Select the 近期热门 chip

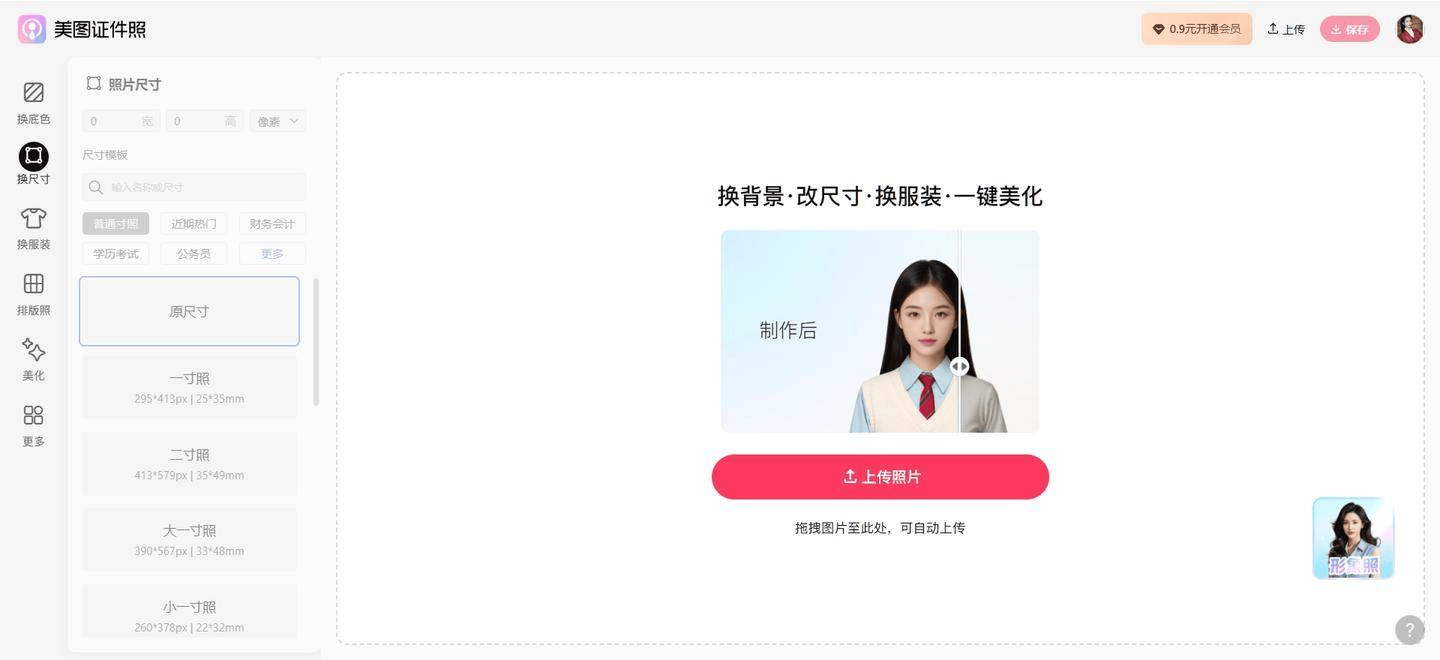193,224
